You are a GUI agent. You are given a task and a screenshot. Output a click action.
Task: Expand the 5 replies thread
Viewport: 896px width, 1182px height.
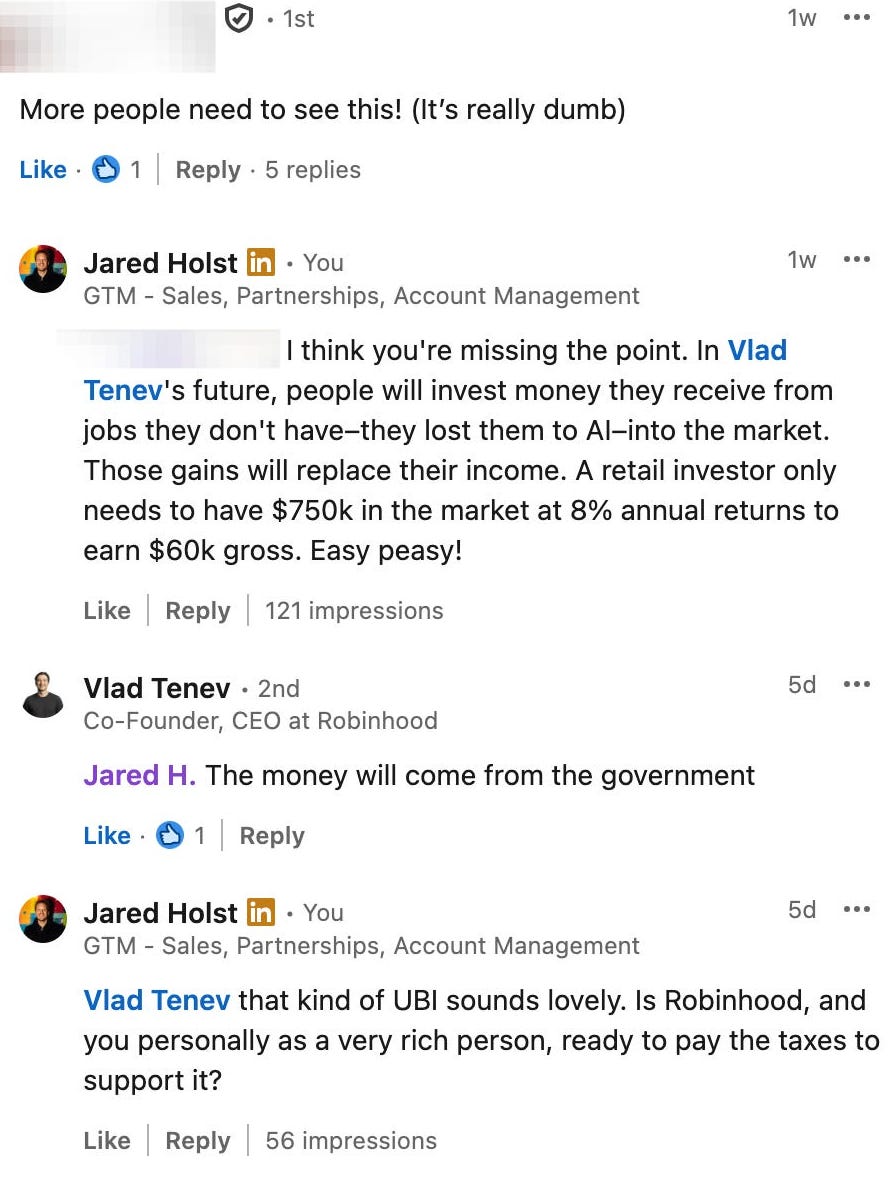click(313, 170)
